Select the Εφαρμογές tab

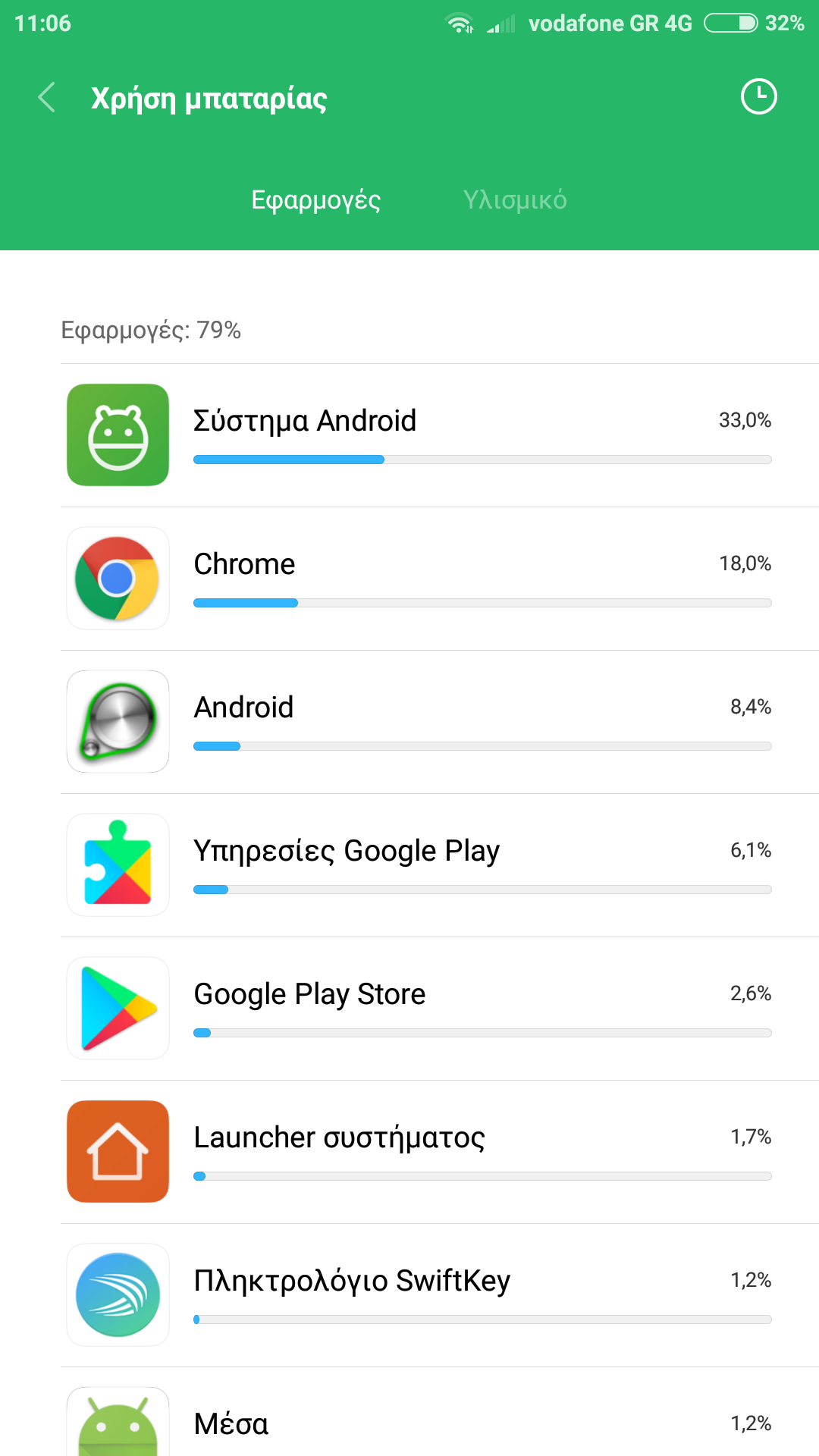pos(315,200)
